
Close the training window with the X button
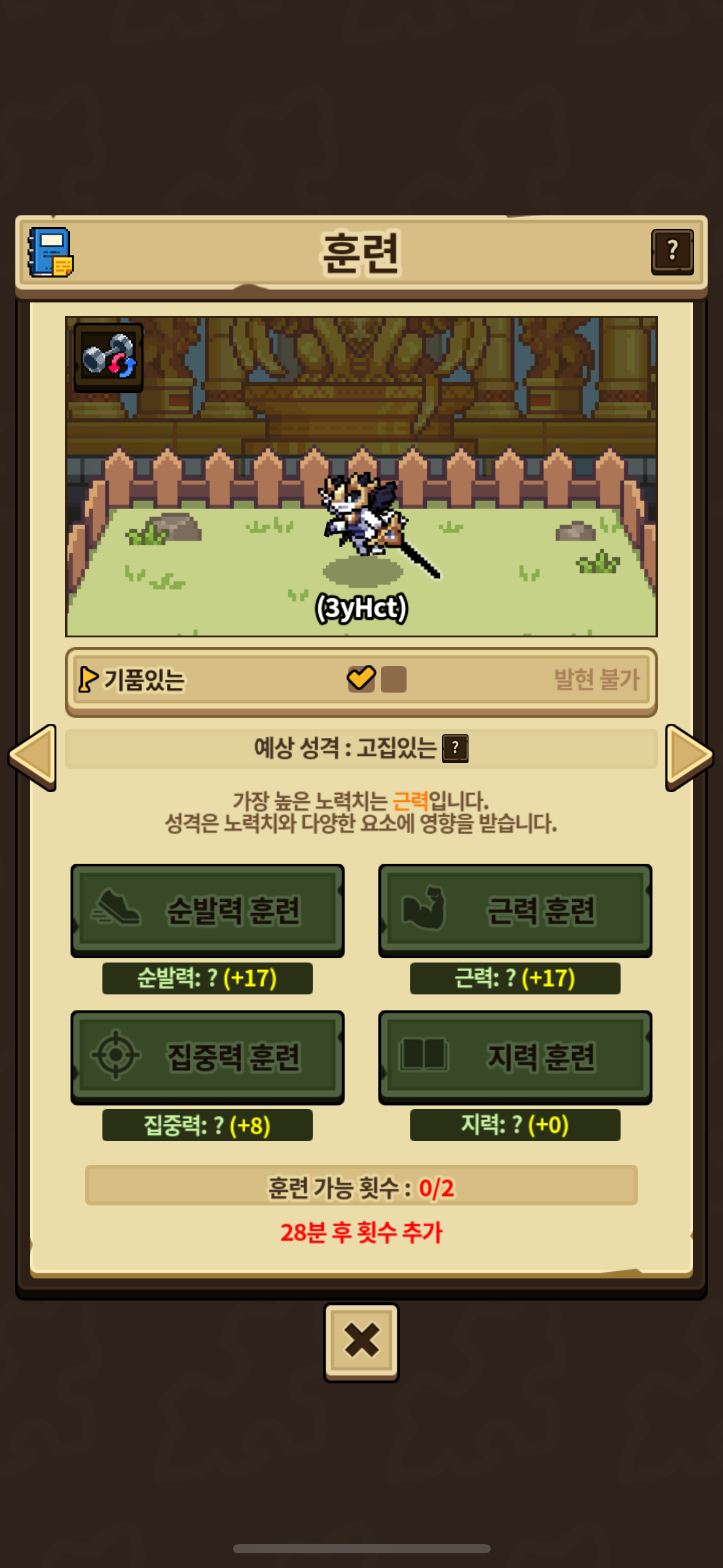pos(361,1342)
